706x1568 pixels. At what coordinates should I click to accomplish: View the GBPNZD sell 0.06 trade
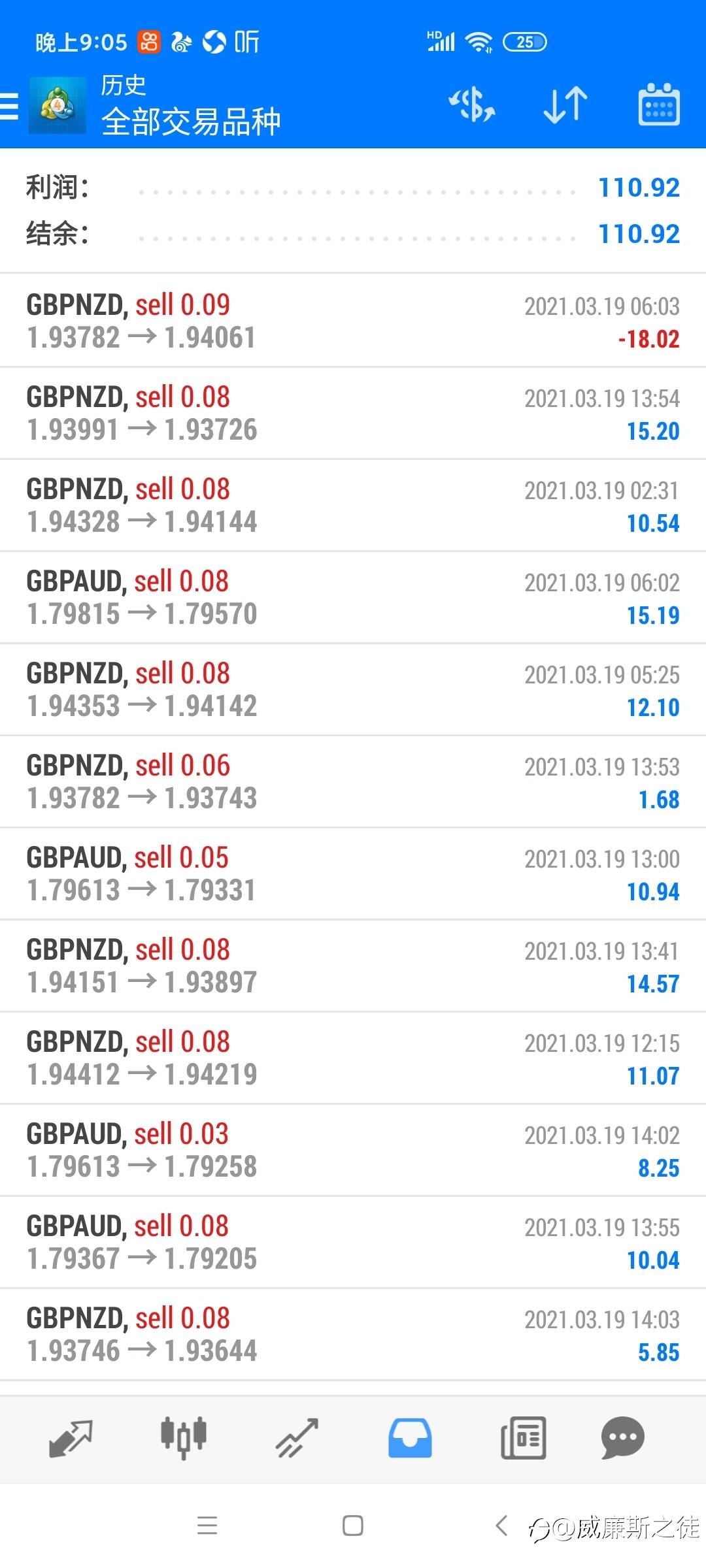[x=353, y=782]
